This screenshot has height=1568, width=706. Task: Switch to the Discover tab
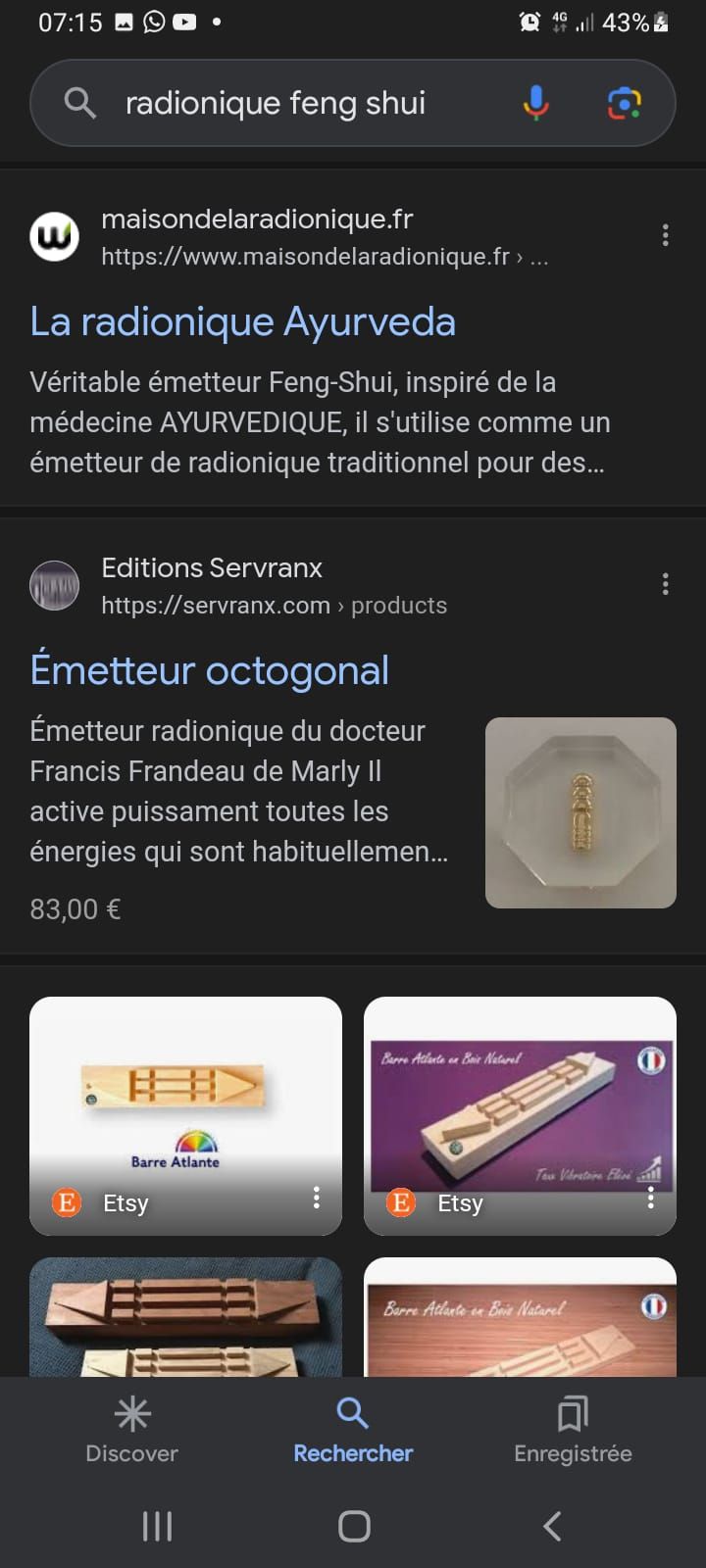pos(132,1431)
